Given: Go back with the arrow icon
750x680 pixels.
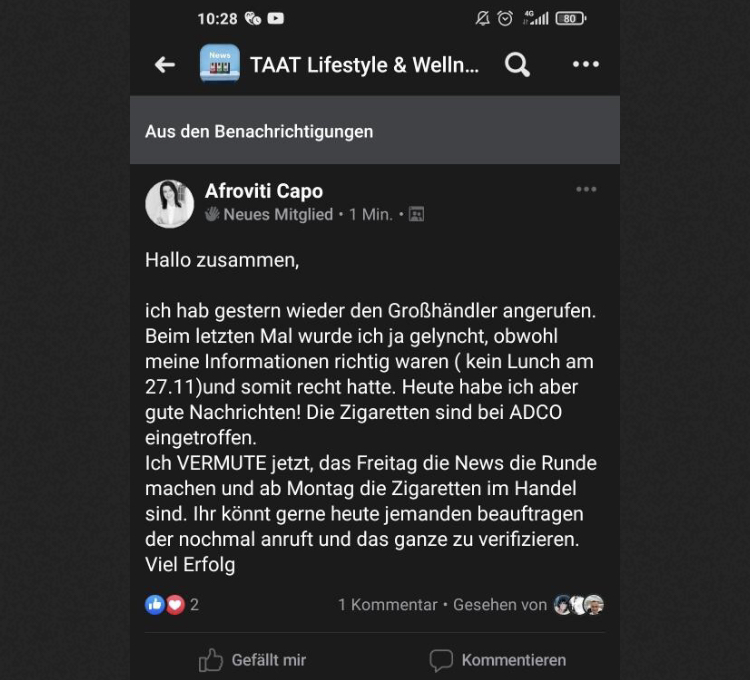Looking at the screenshot, I should click(165, 65).
